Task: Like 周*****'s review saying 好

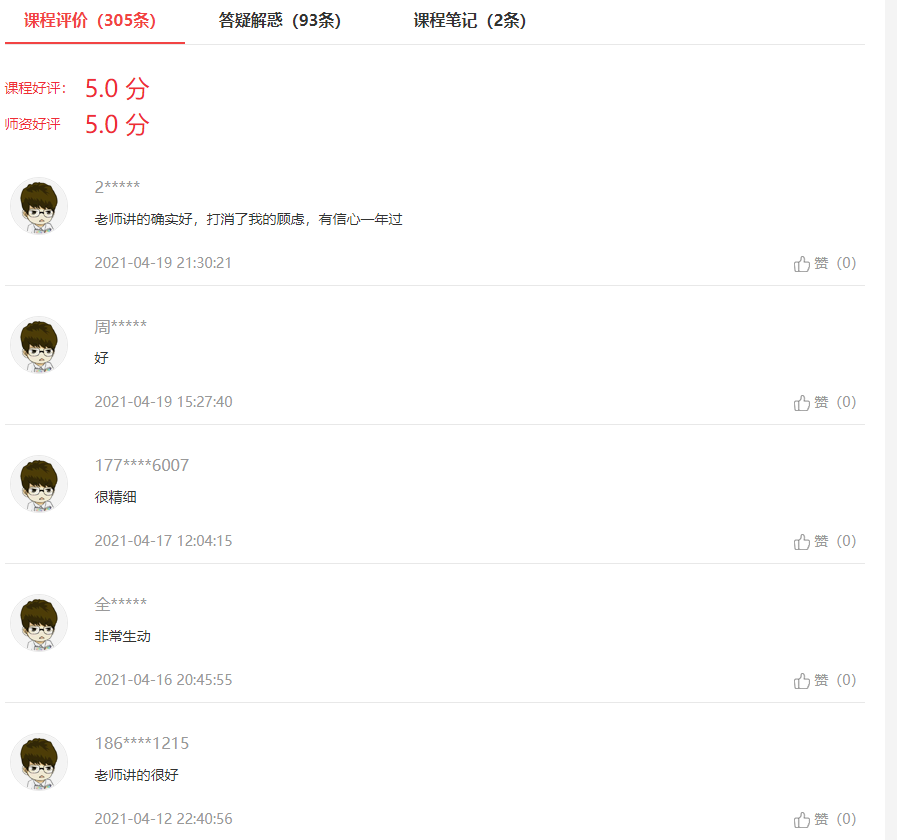Action: pos(822,403)
